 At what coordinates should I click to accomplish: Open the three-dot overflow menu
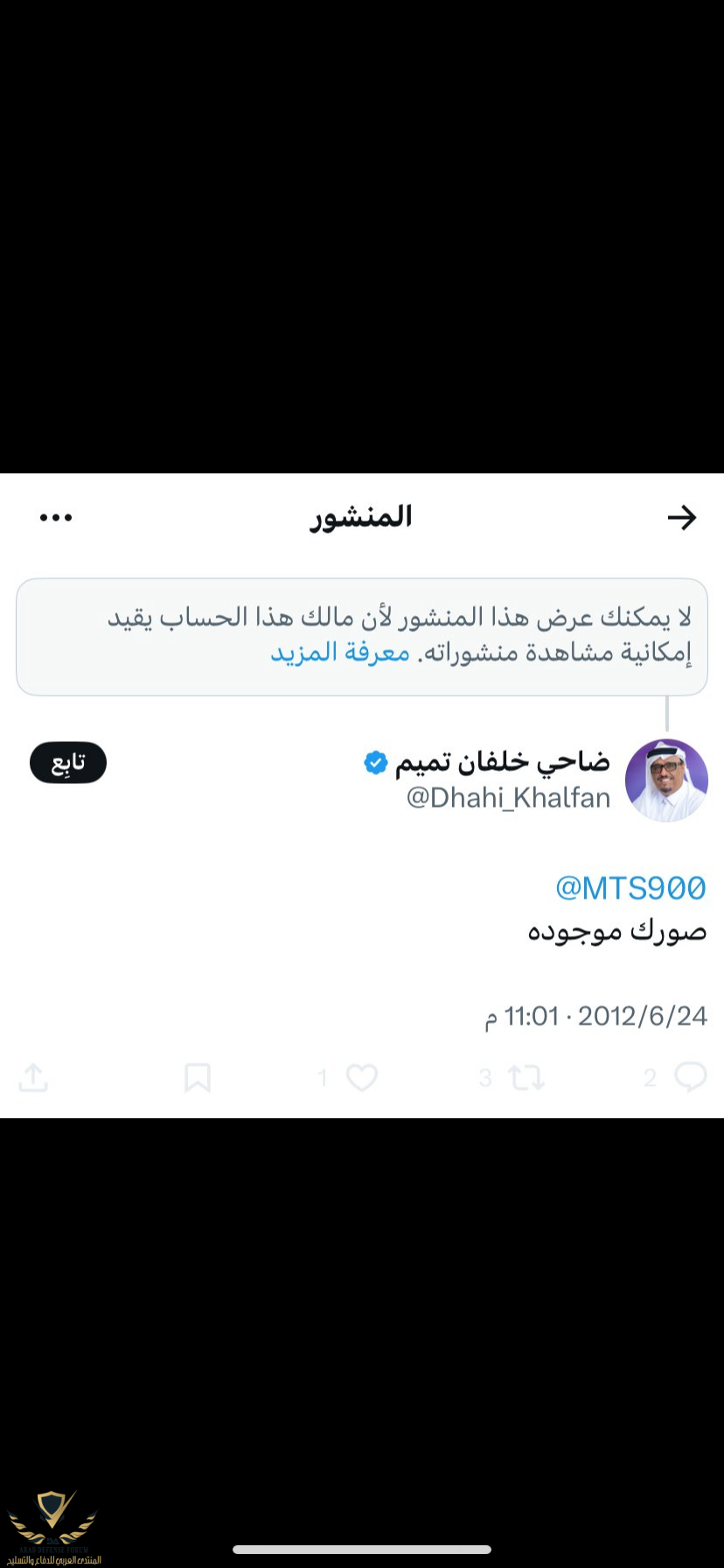56,518
